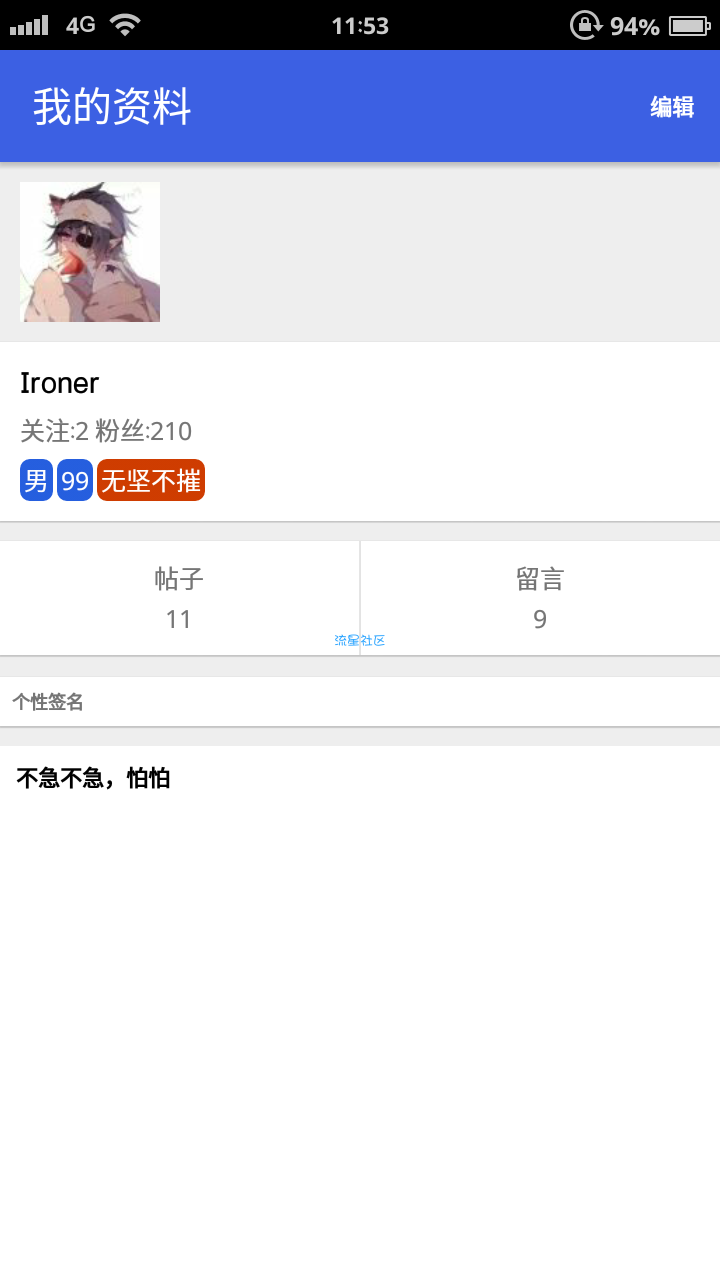Open the 帖子 posts section

click(x=179, y=598)
